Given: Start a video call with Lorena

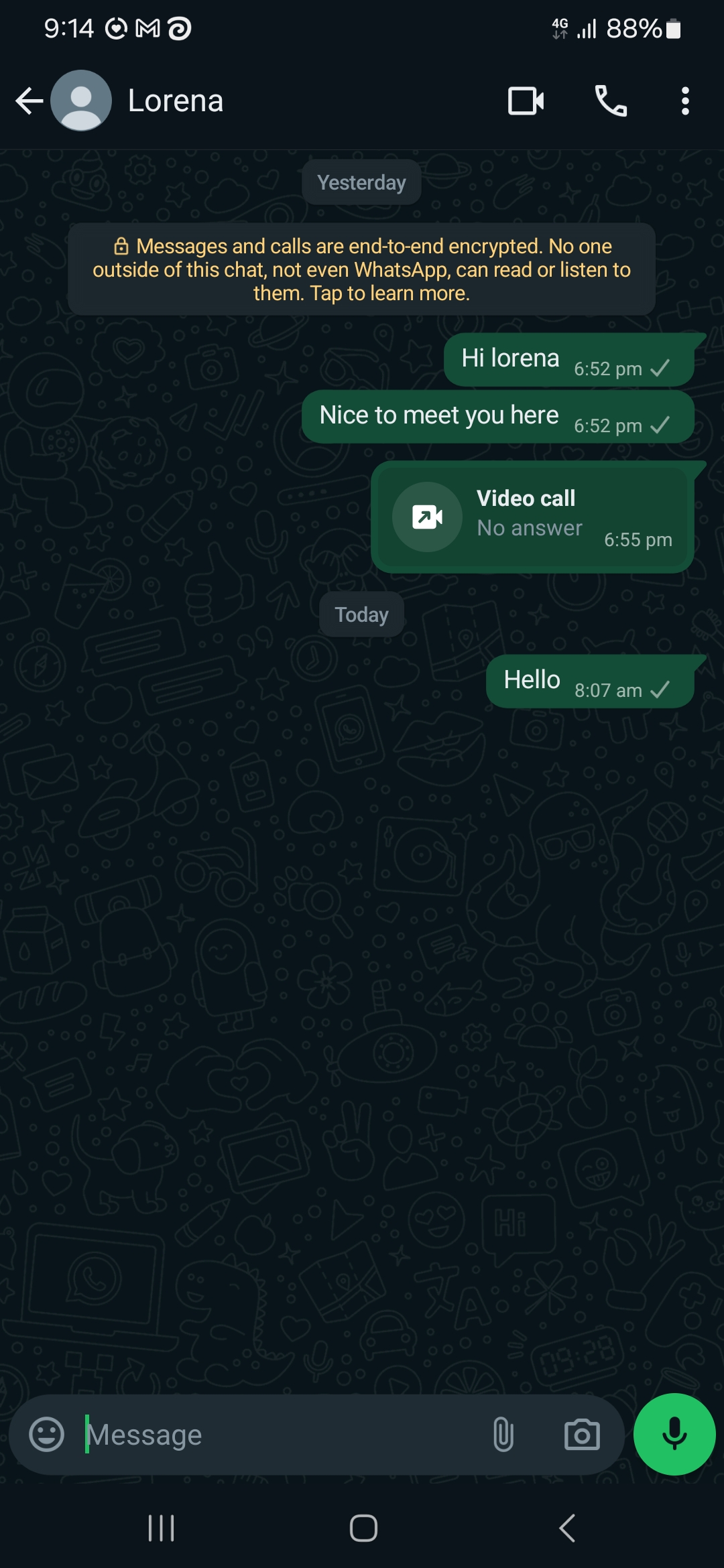Looking at the screenshot, I should pos(526,101).
